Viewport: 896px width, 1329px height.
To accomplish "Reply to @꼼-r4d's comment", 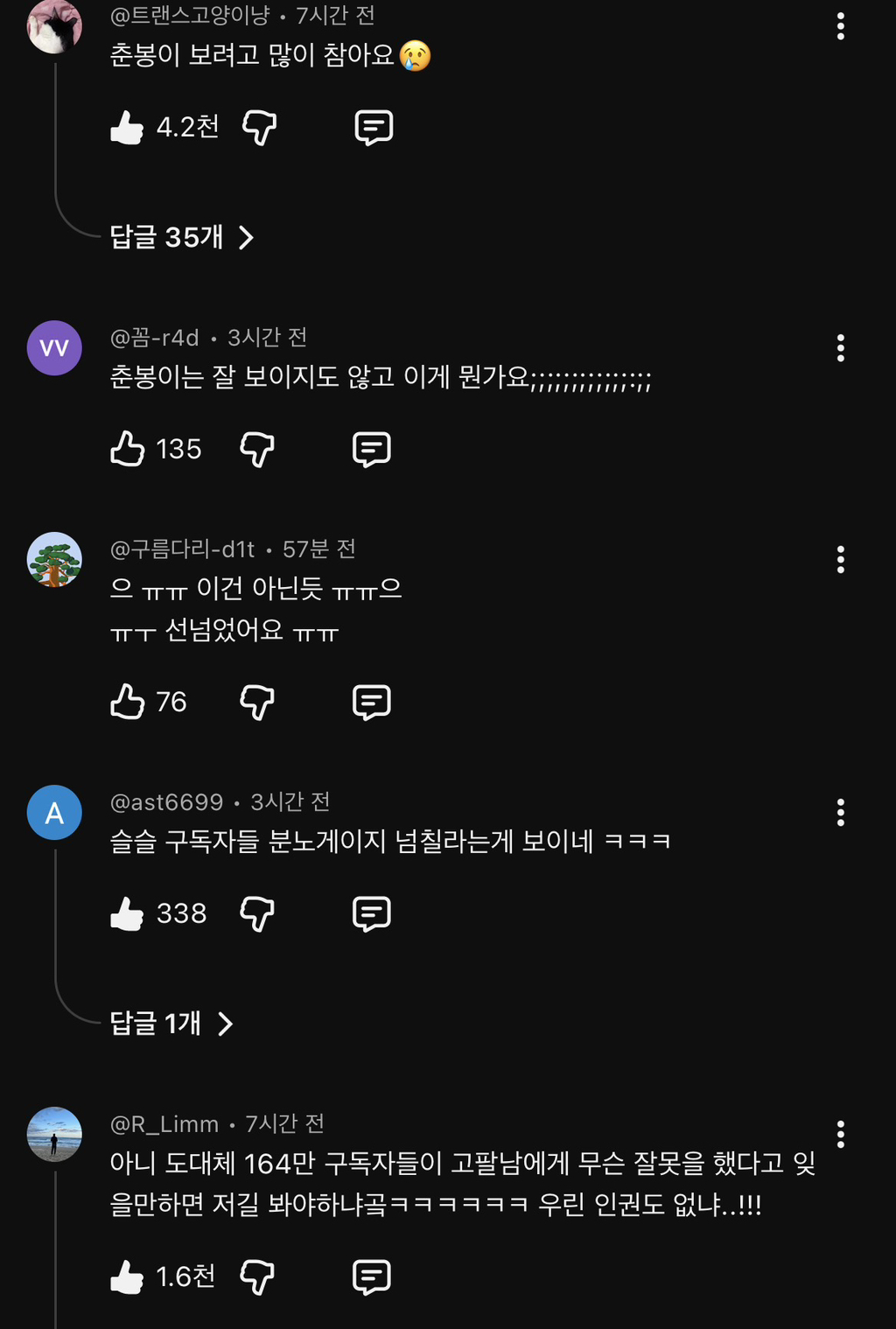I will point(372,450).
